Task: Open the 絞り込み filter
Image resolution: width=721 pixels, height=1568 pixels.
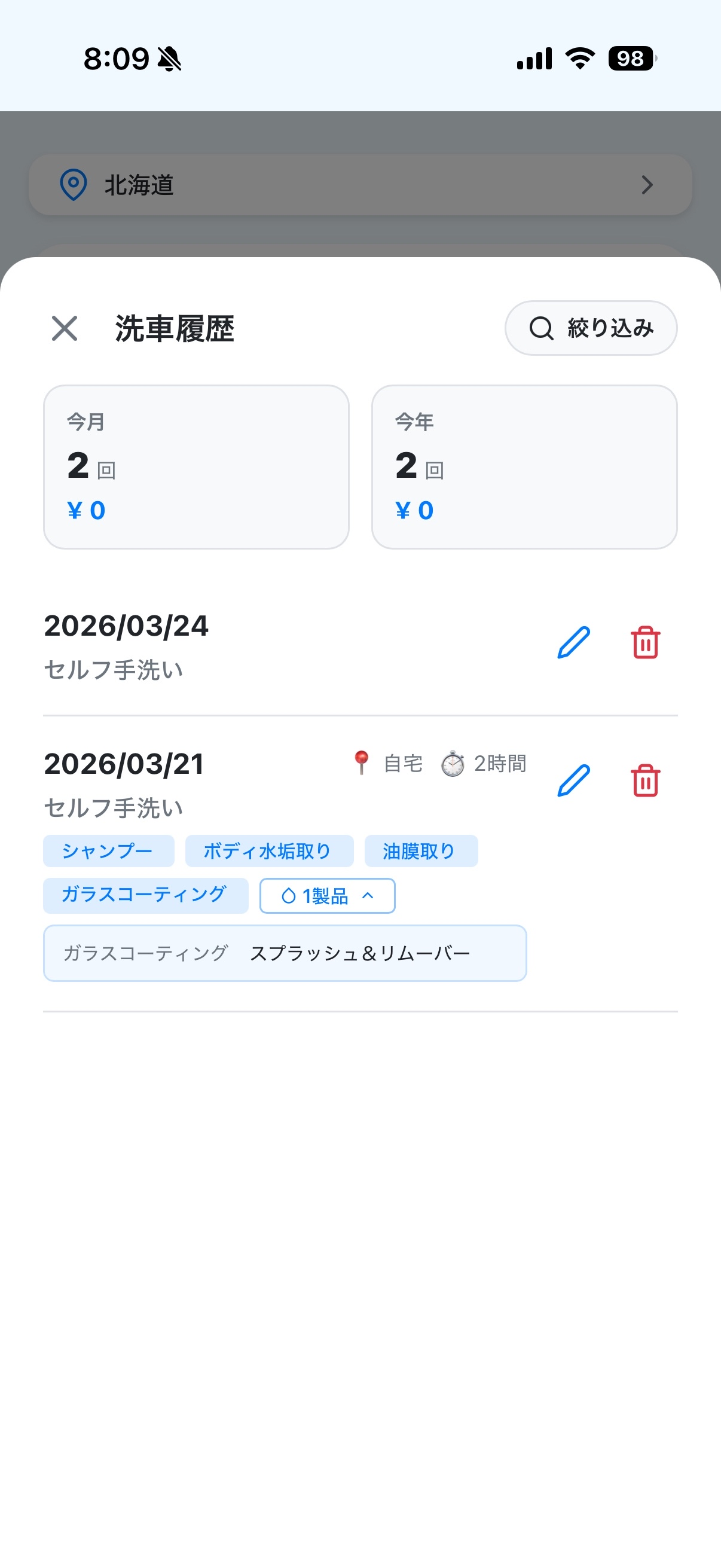Action: click(x=591, y=328)
